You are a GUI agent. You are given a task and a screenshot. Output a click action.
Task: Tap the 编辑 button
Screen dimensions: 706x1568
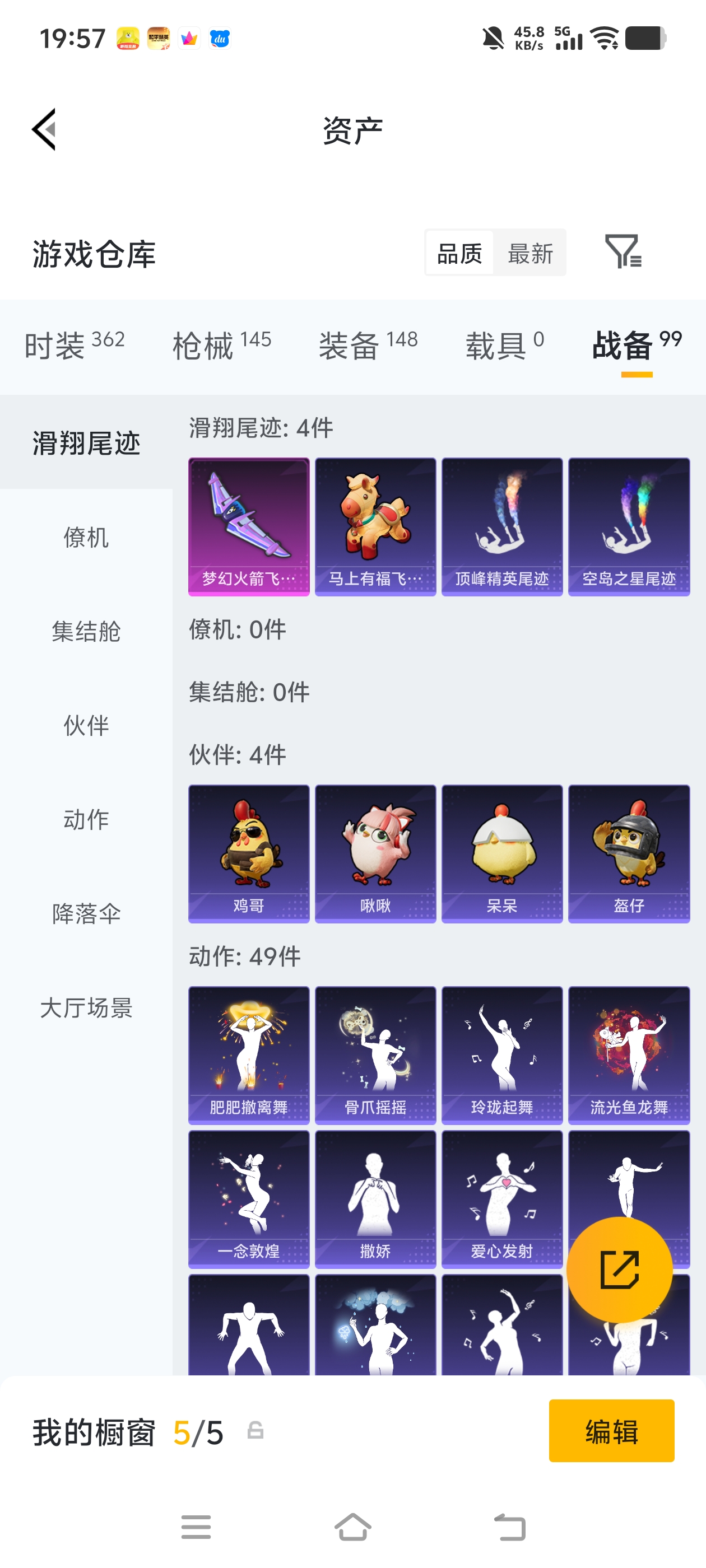click(x=611, y=1432)
